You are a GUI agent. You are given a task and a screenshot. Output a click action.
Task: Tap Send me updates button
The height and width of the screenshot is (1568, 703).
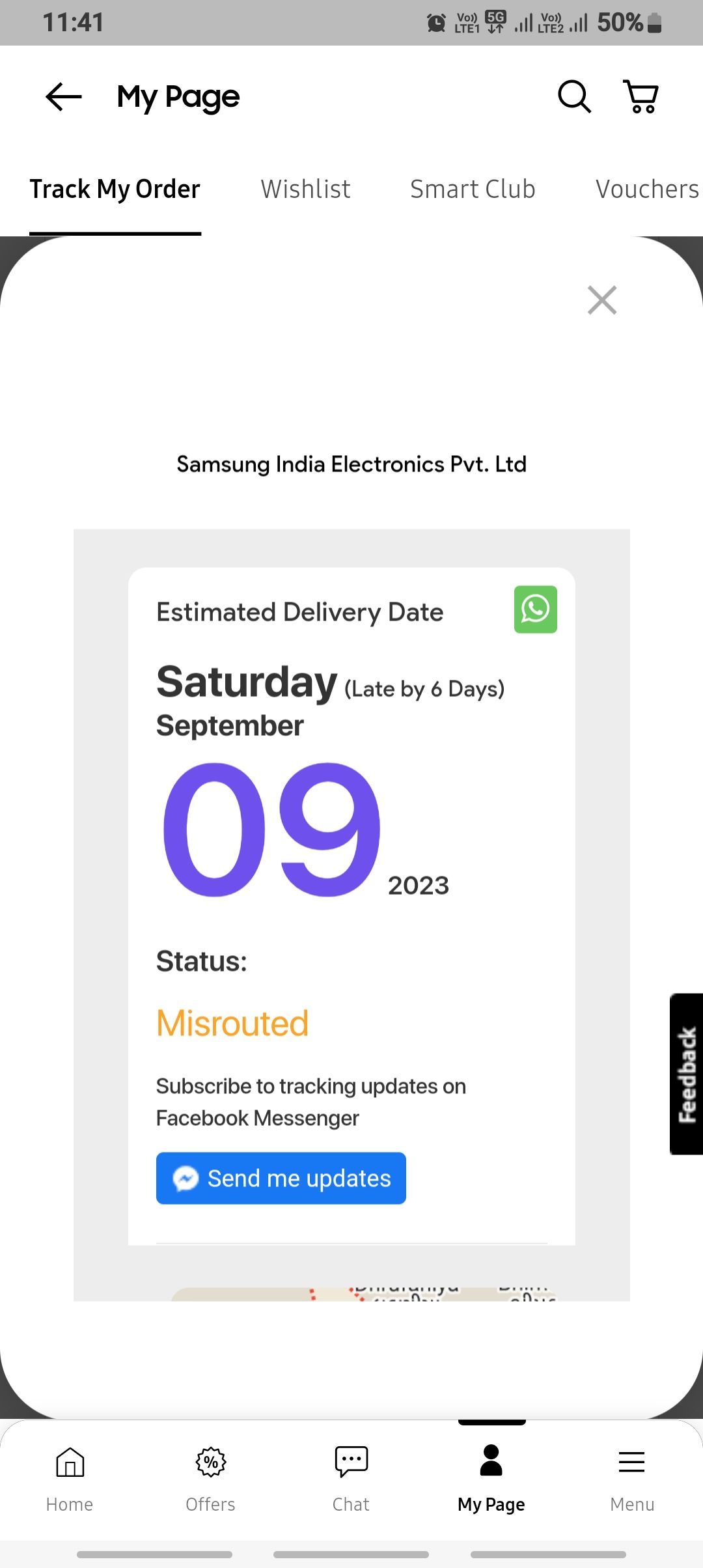point(280,1177)
